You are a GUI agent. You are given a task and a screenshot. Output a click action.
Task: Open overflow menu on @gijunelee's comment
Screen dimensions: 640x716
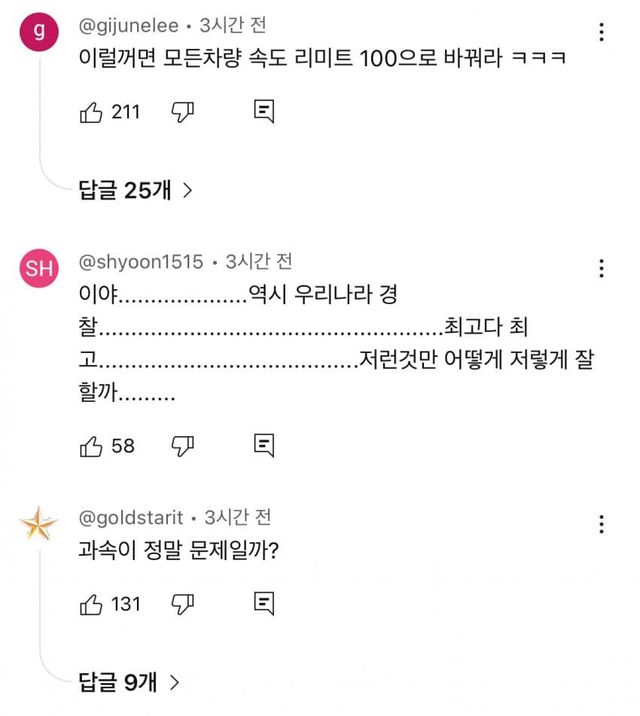[x=601, y=33]
